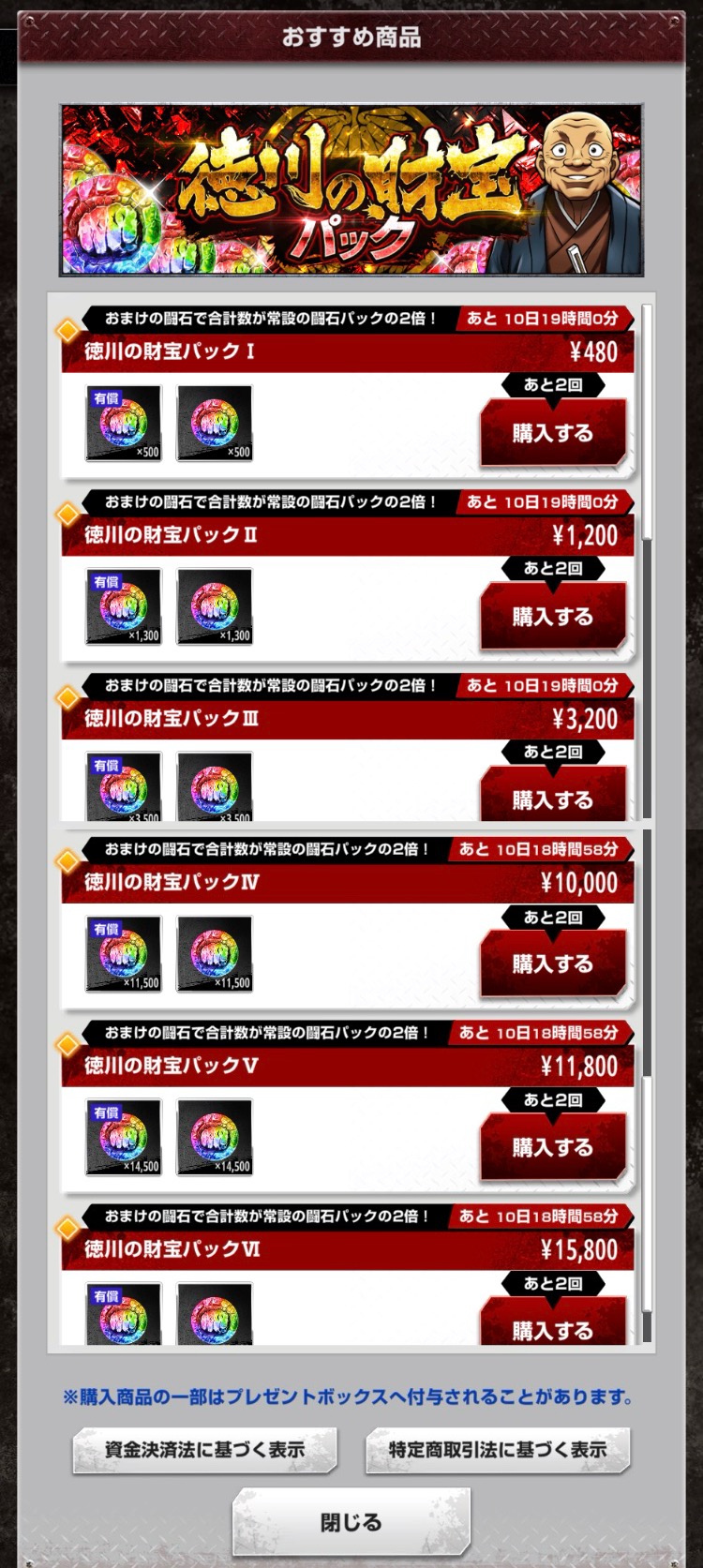
Task: Buy 徳川の財宝パックⅠ for ¥480
Action: (552, 433)
